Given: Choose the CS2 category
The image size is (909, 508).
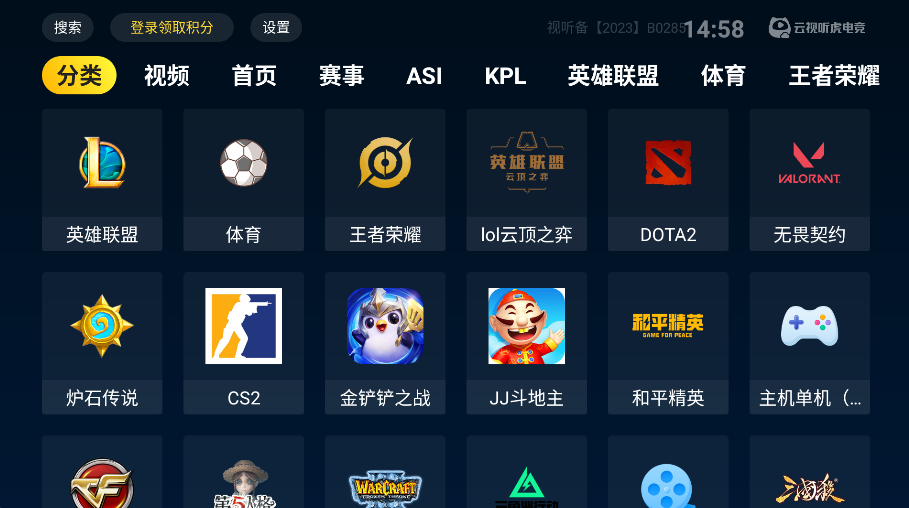Looking at the screenshot, I should click(x=243, y=343).
